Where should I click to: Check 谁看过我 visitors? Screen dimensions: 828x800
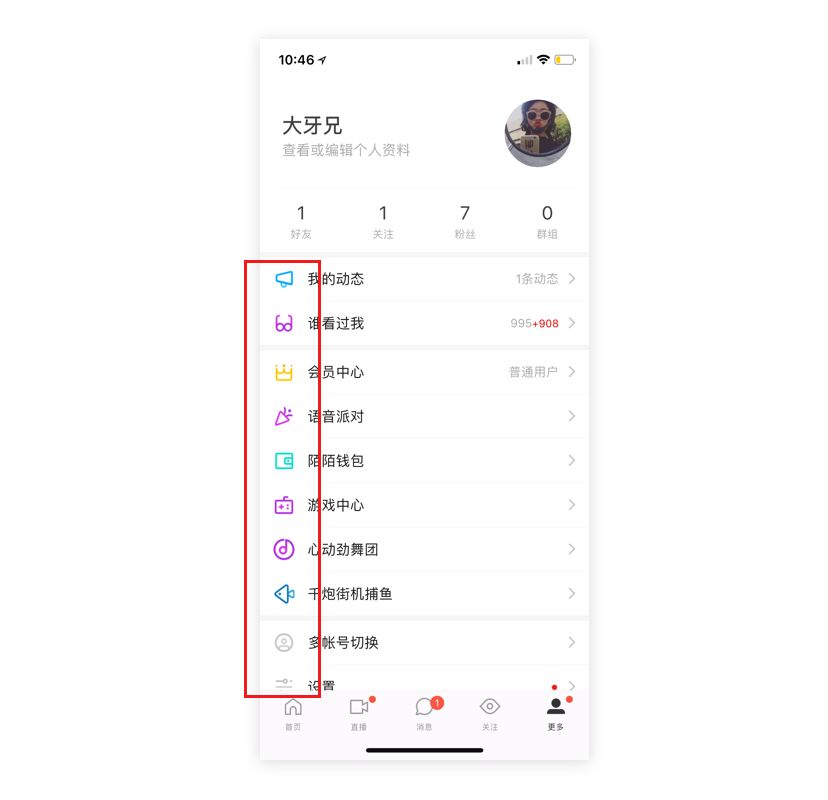pyautogui.click(x=424, y=323)
